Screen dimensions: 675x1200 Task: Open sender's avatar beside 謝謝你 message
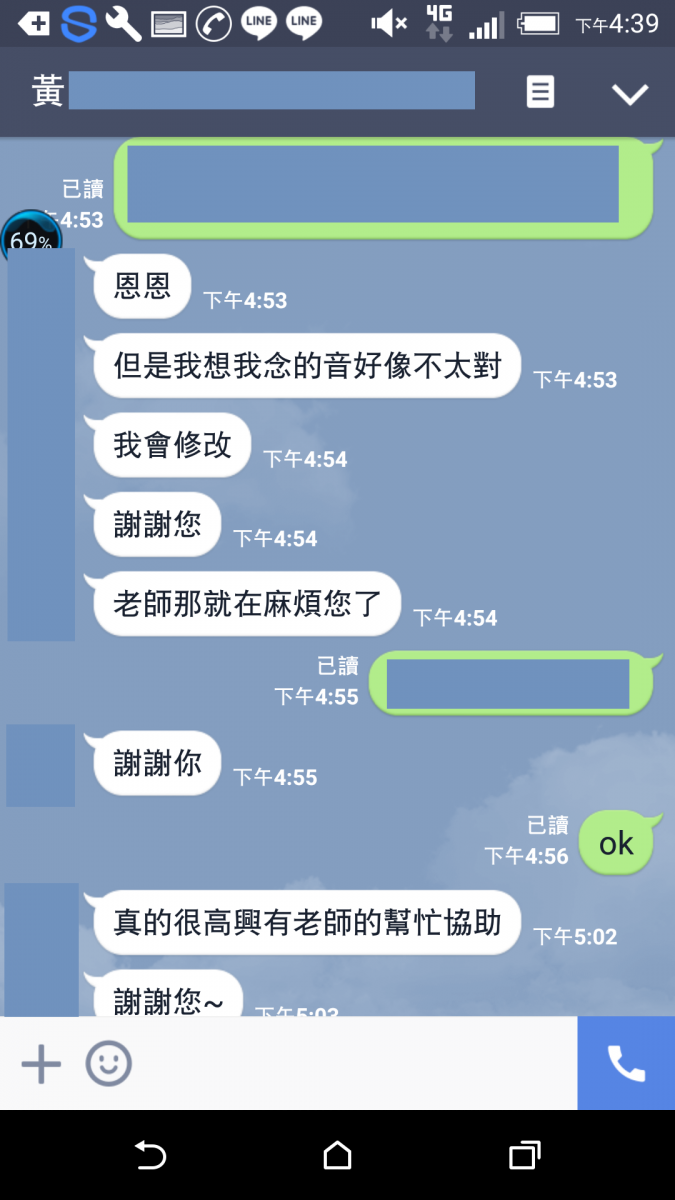click(x=41, y=765)
